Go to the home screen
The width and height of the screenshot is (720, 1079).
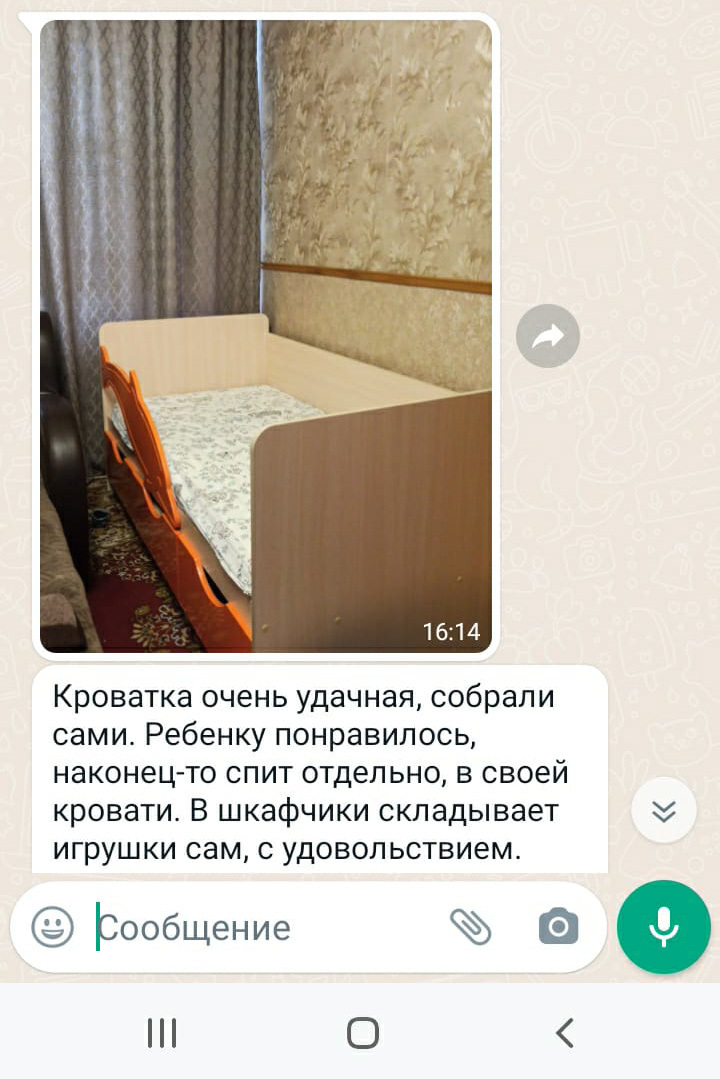tap(362, 1032)
